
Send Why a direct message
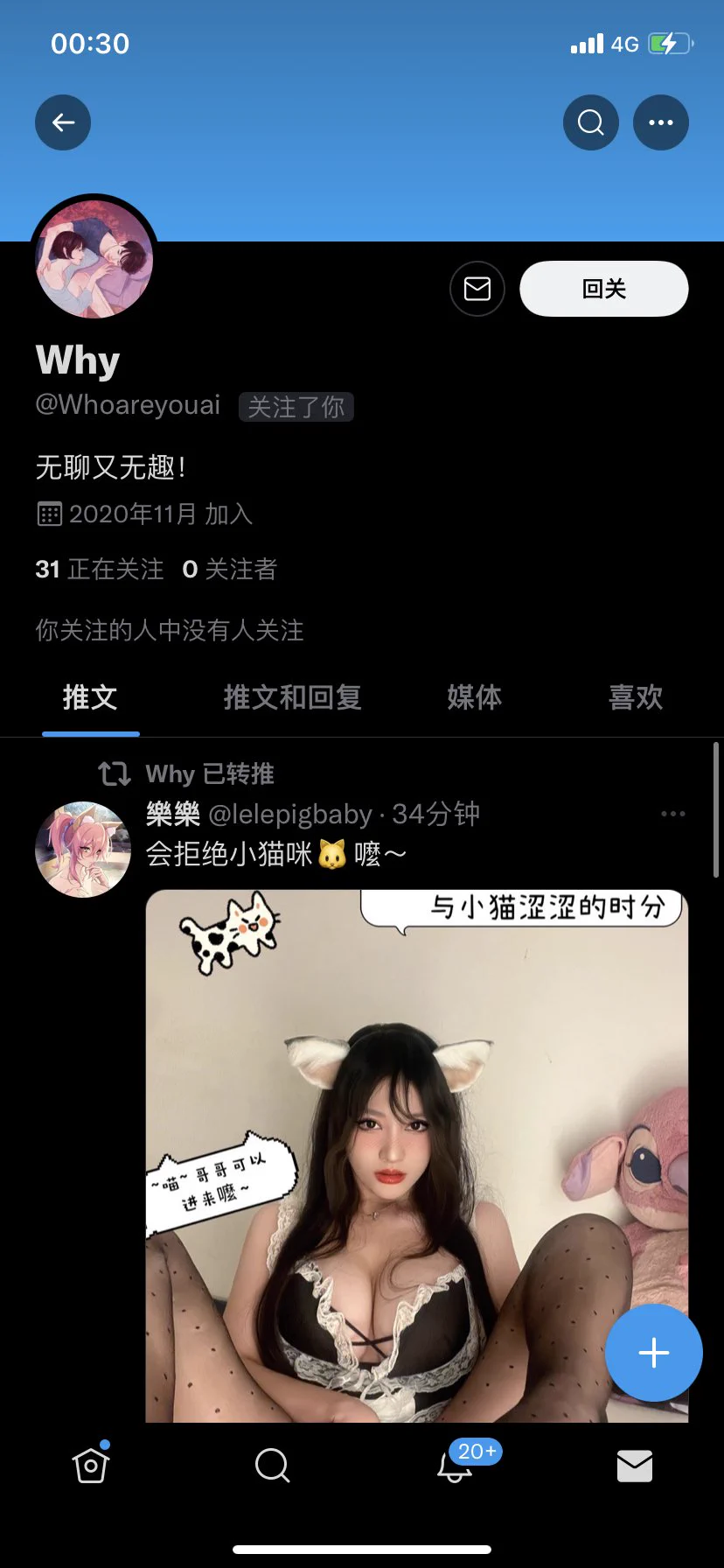point(477,289)
